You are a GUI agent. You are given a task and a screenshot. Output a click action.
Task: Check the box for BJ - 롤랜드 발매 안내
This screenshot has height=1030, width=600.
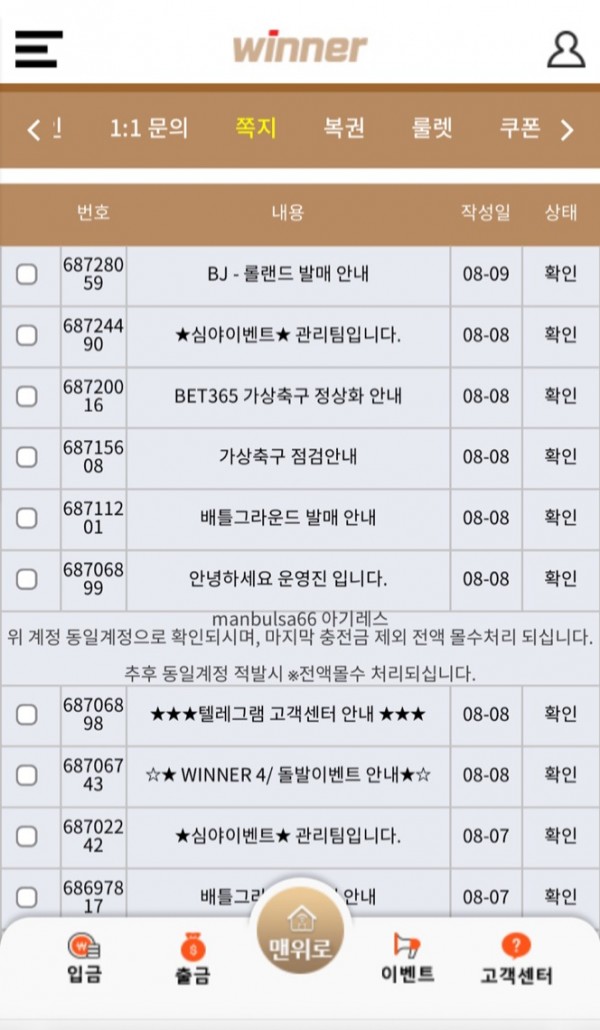[27, 275]
